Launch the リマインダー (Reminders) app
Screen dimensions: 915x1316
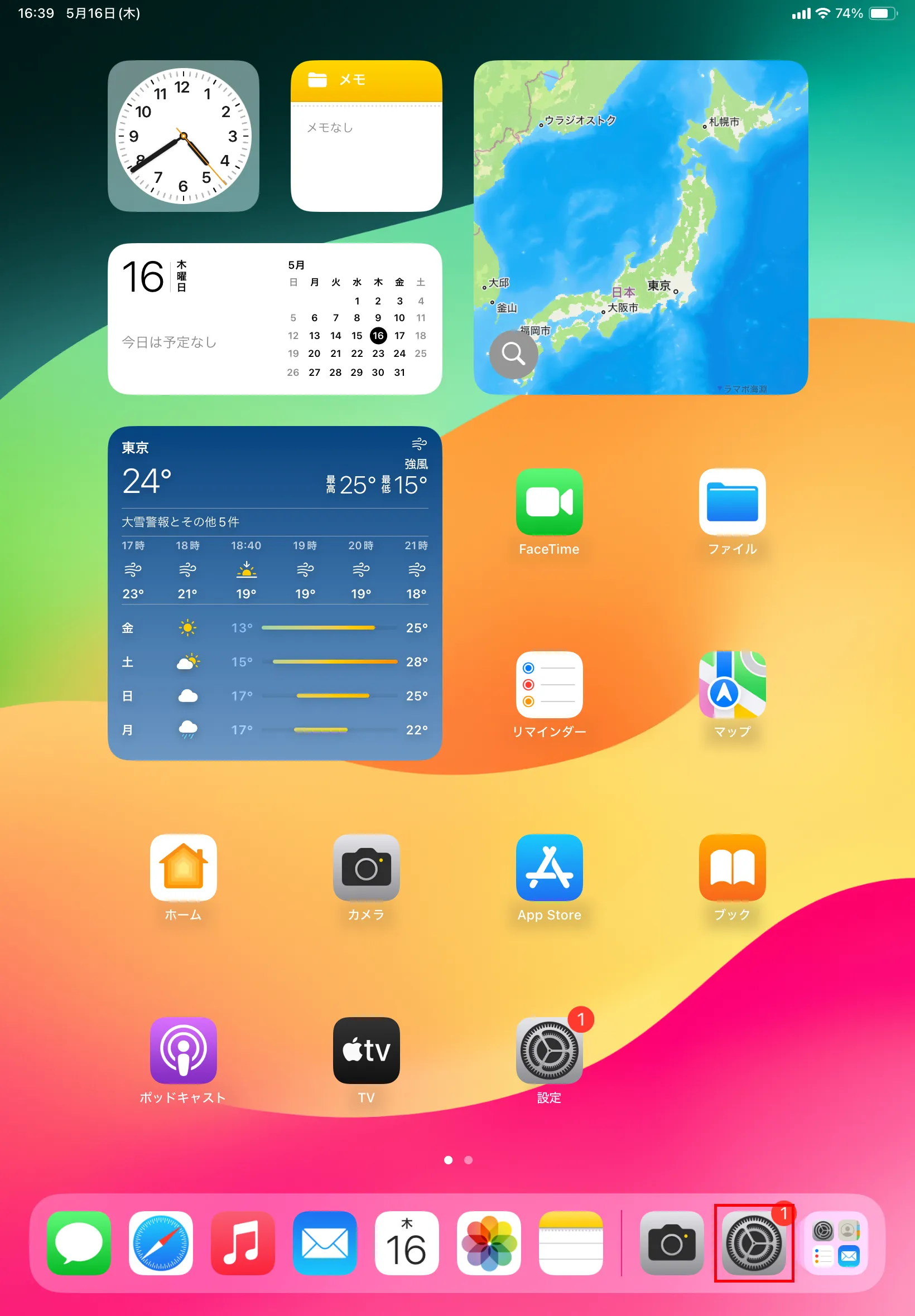[x=548, y=685]
